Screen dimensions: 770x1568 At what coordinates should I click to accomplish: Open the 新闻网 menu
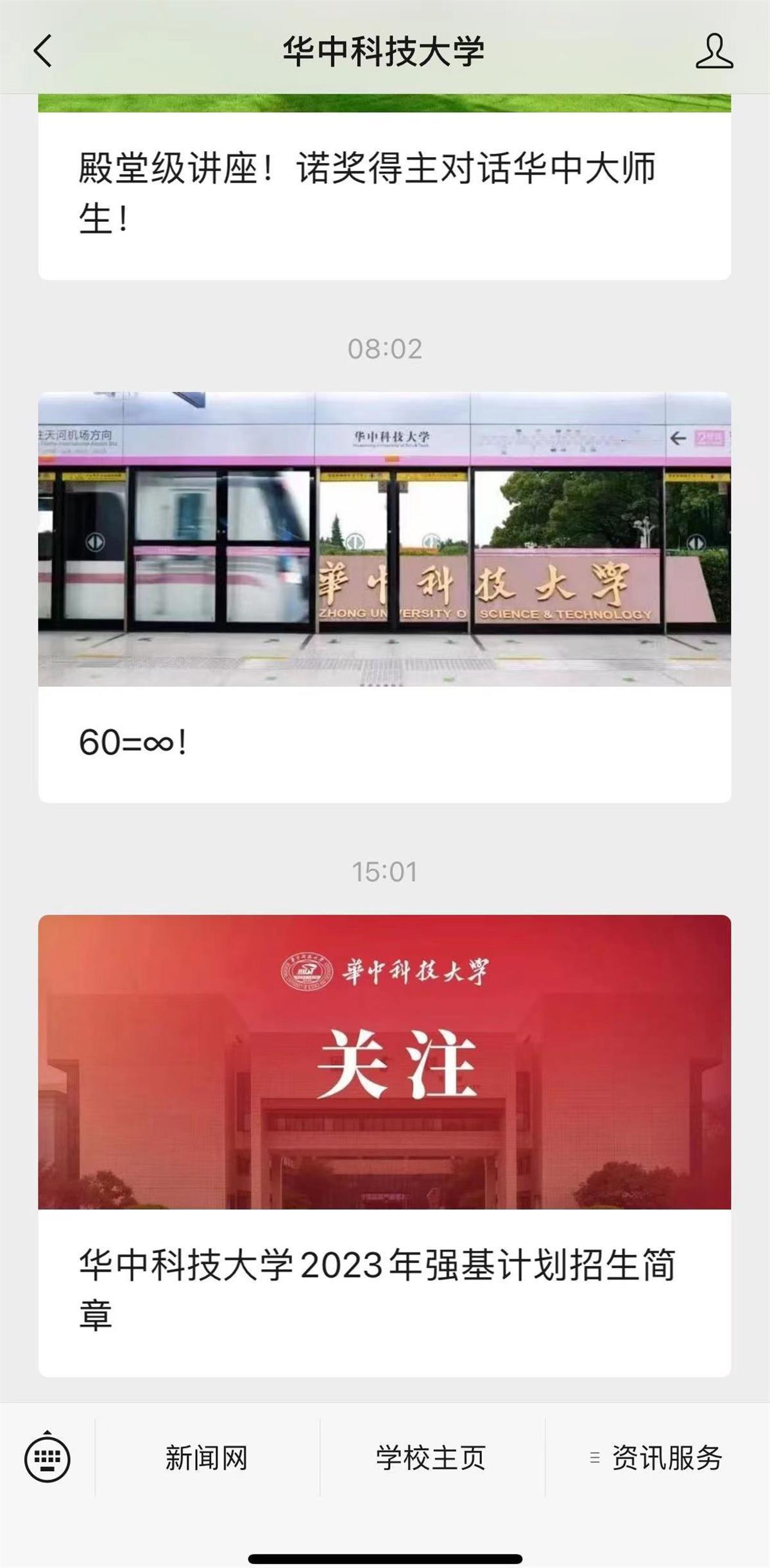click(x=207, y=1459)
